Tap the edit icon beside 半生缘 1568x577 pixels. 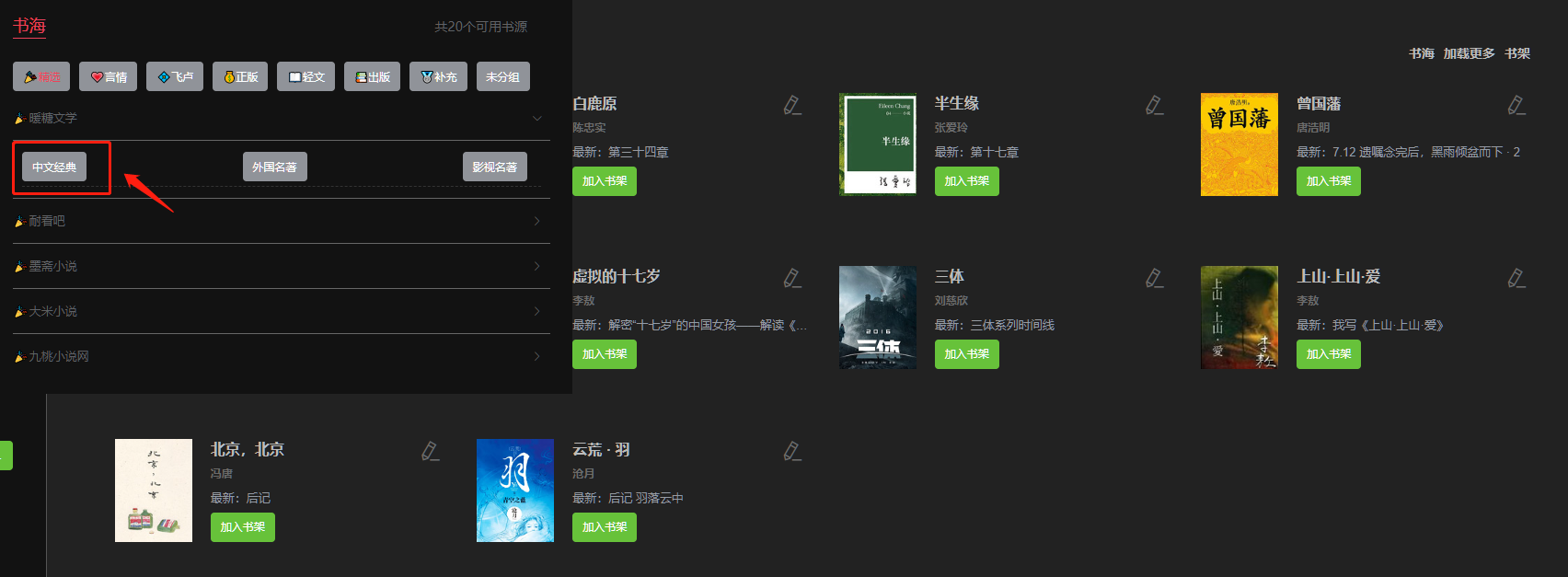[x=1155, y=105]
